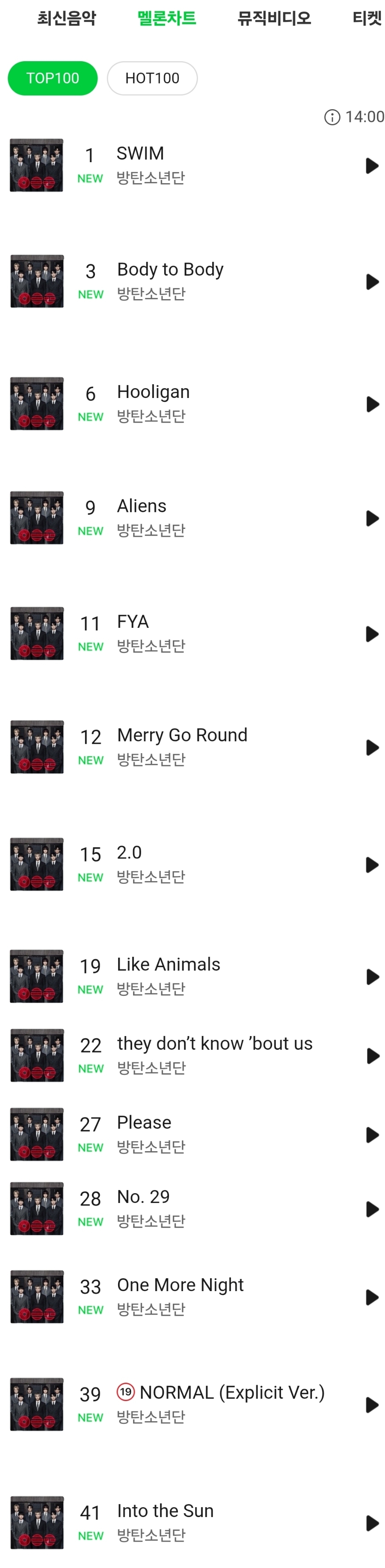The image size is (385, 1568).
Task: Switch to the 최신음악 tab
Action: [66, 18]
